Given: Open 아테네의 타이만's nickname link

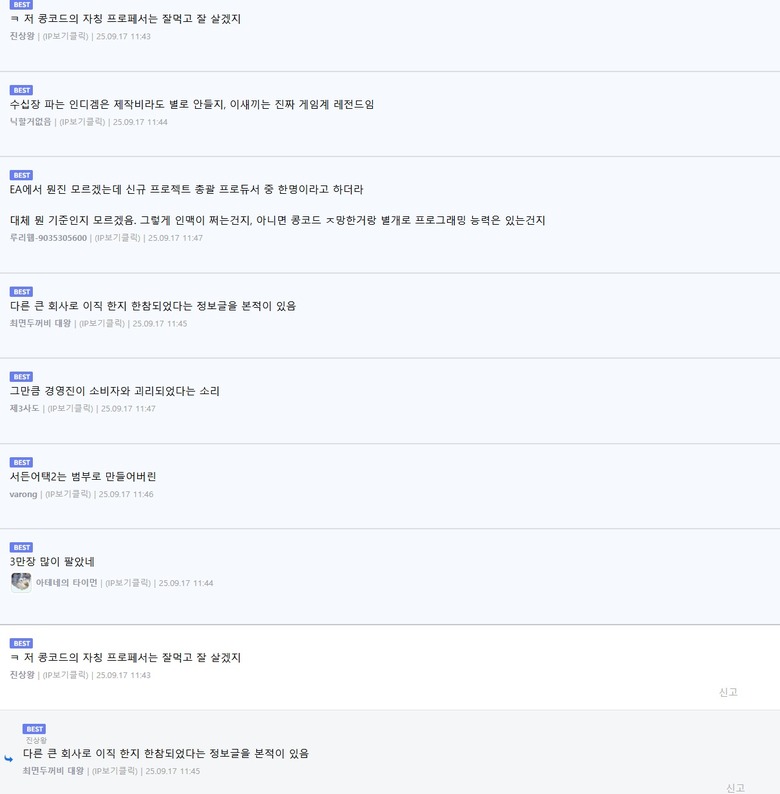Looking at the screenshot, I should pos(66,583).
